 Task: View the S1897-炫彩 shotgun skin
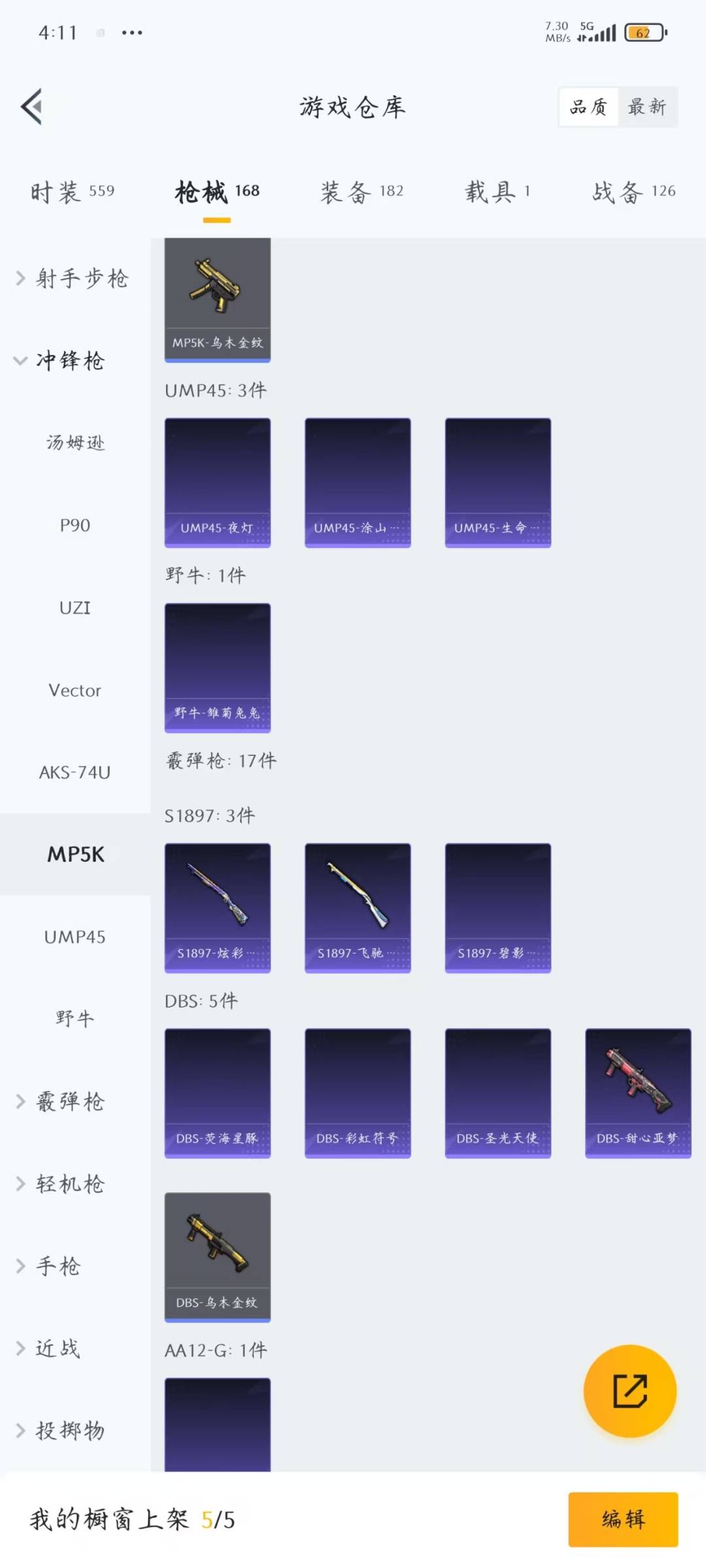(217, 908)
